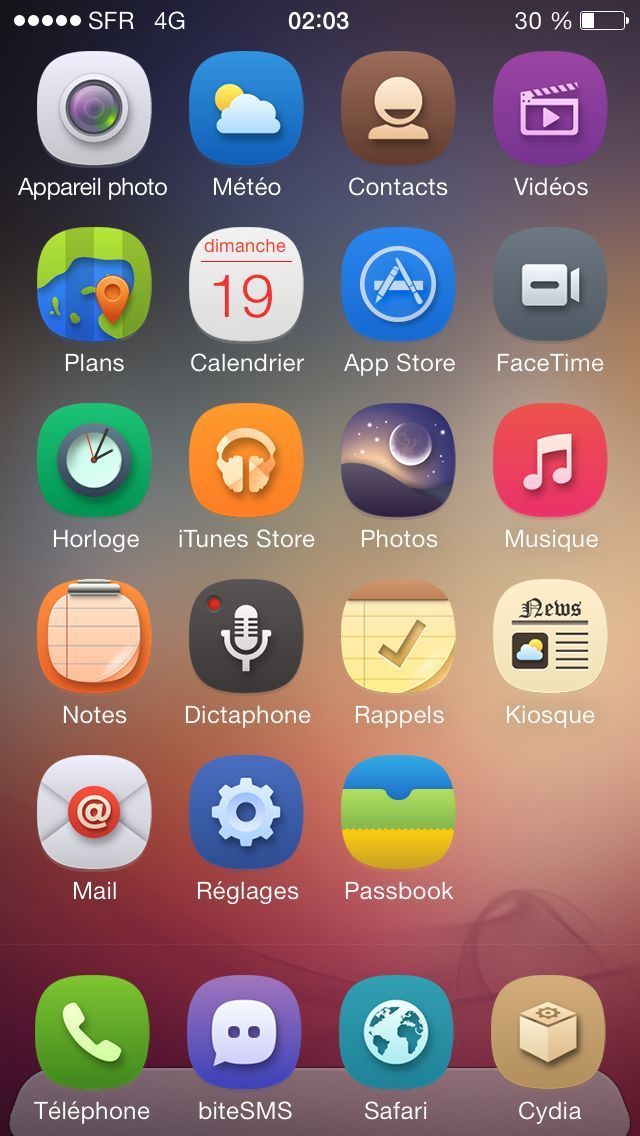
Task: Open the Réglages settings app
Action: click(x=246, y=813)
